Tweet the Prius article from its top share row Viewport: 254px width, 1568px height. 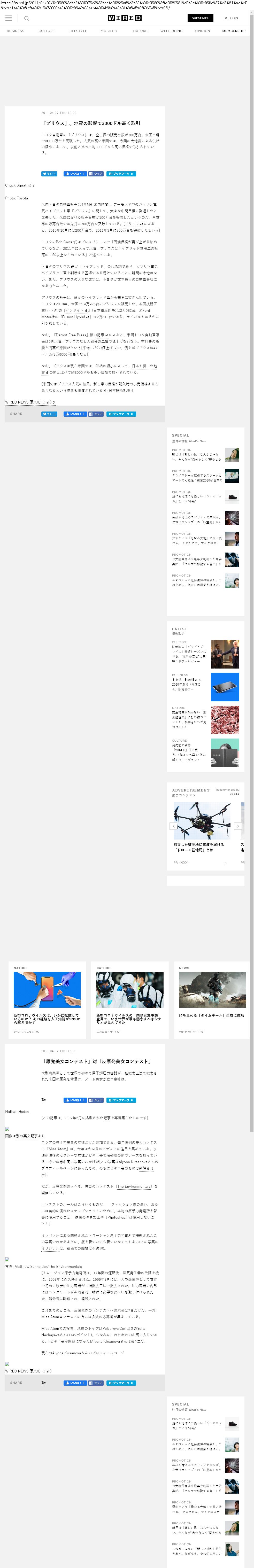49,174
